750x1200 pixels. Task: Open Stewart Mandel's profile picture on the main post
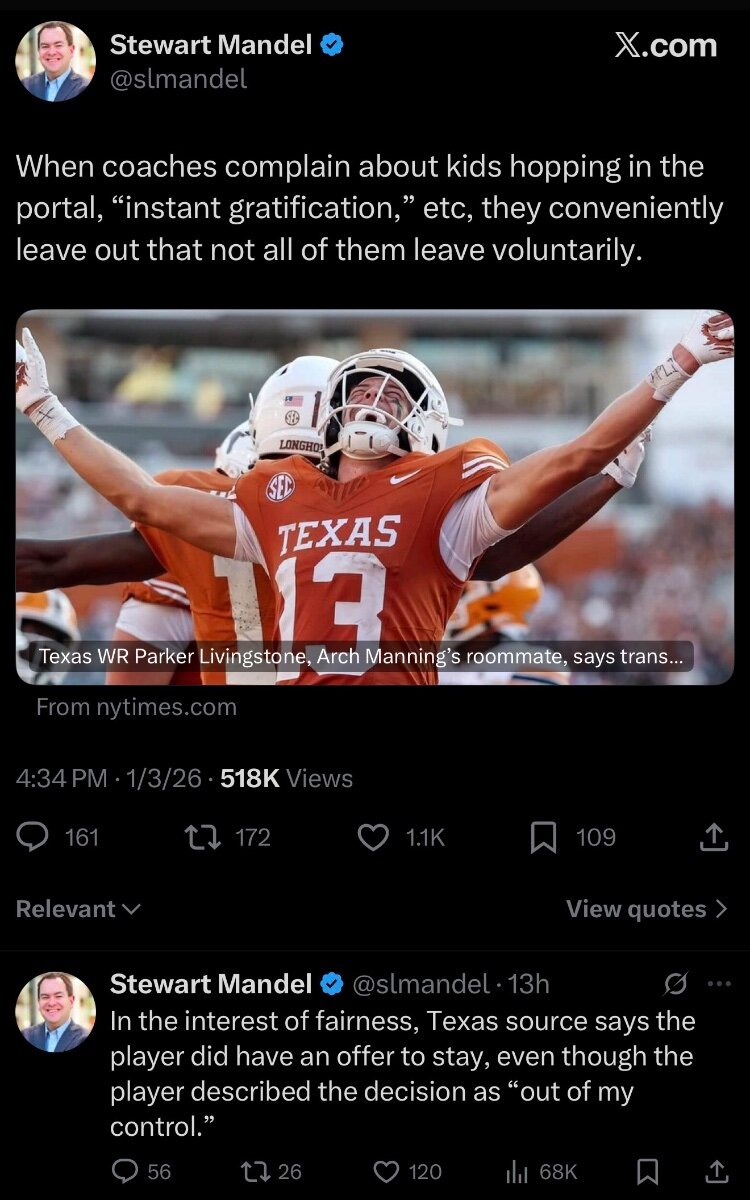55,62
